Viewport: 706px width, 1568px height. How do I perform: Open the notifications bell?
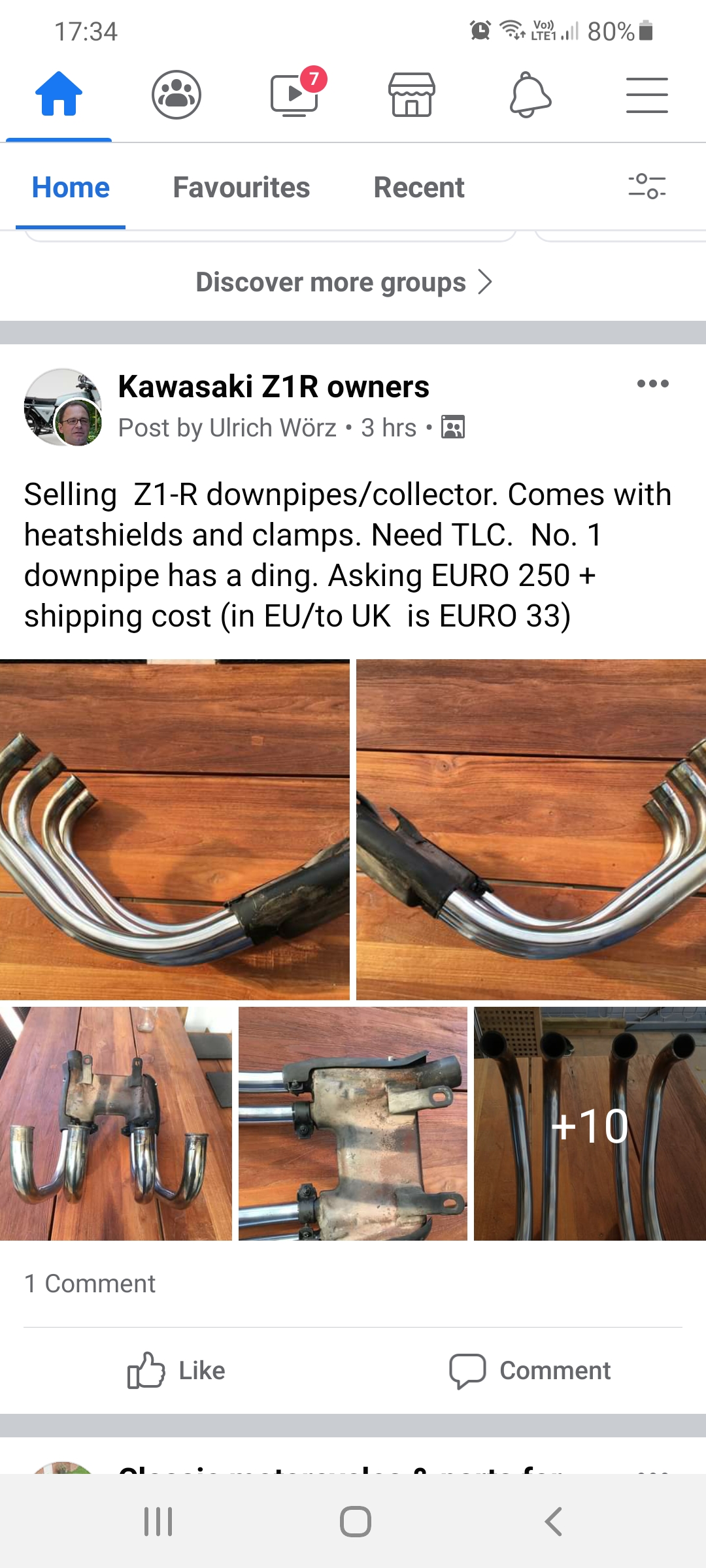coord(530,95)
